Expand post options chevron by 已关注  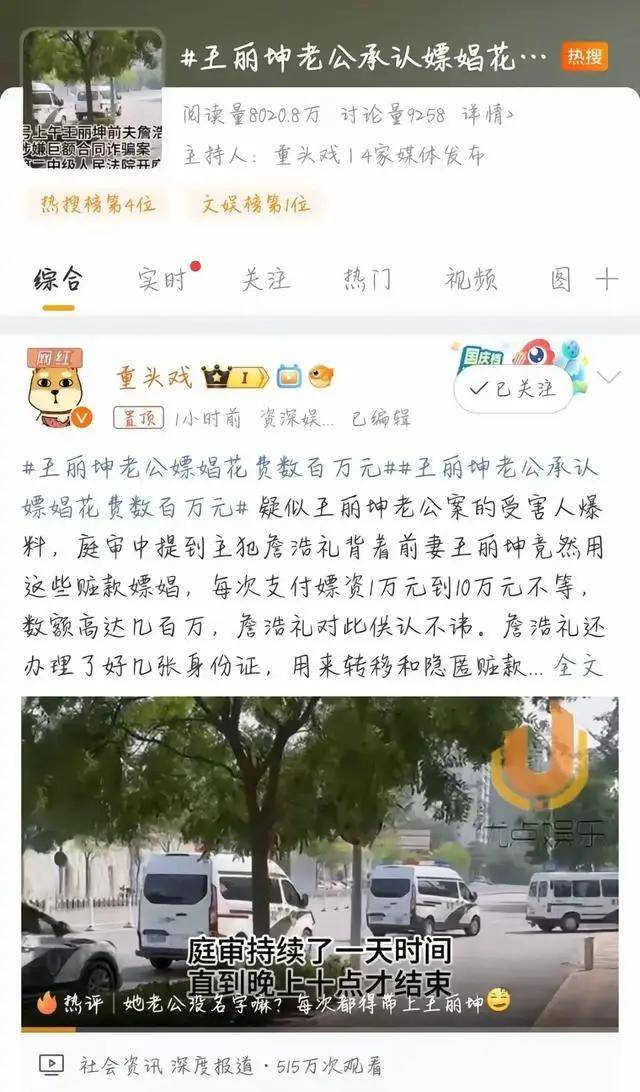point(608,377)
